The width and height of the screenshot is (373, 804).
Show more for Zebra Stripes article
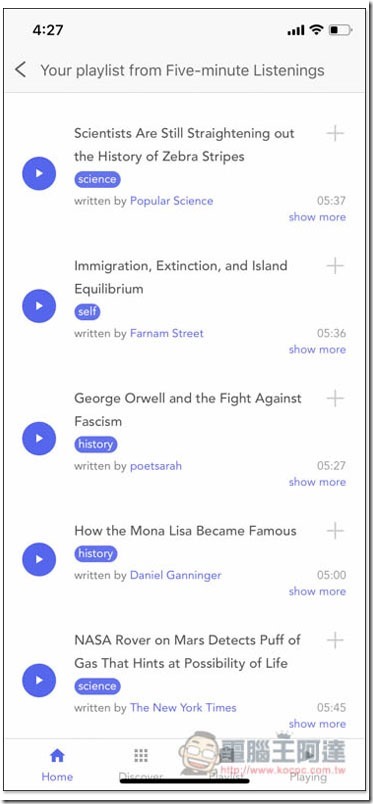pyautogui.click(x=317, y=217)
